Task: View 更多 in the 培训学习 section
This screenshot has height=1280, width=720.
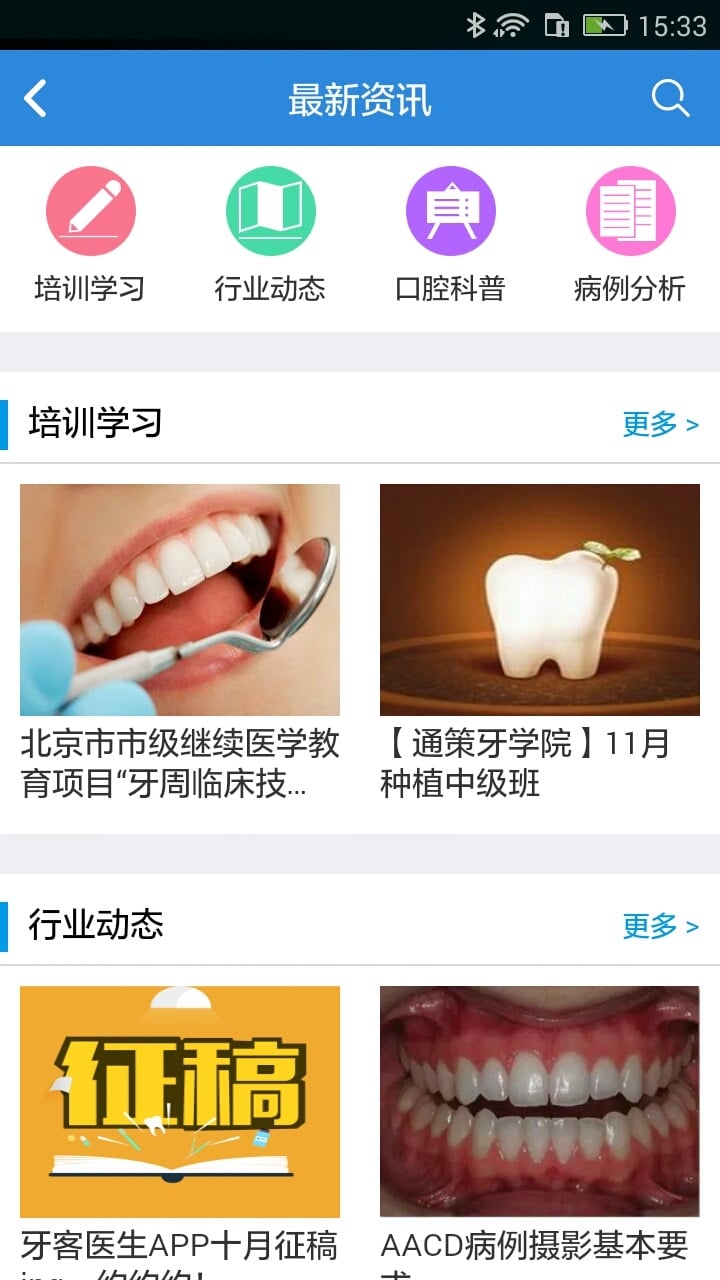Action: point(660,424)
